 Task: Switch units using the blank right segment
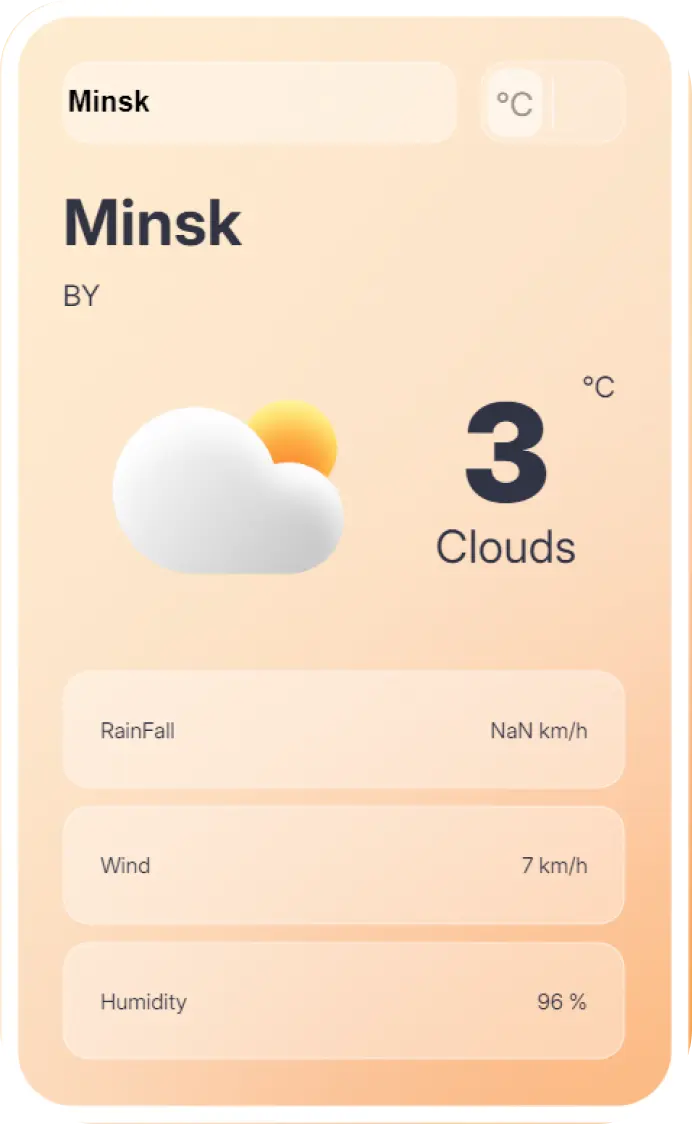click(588, 103)
